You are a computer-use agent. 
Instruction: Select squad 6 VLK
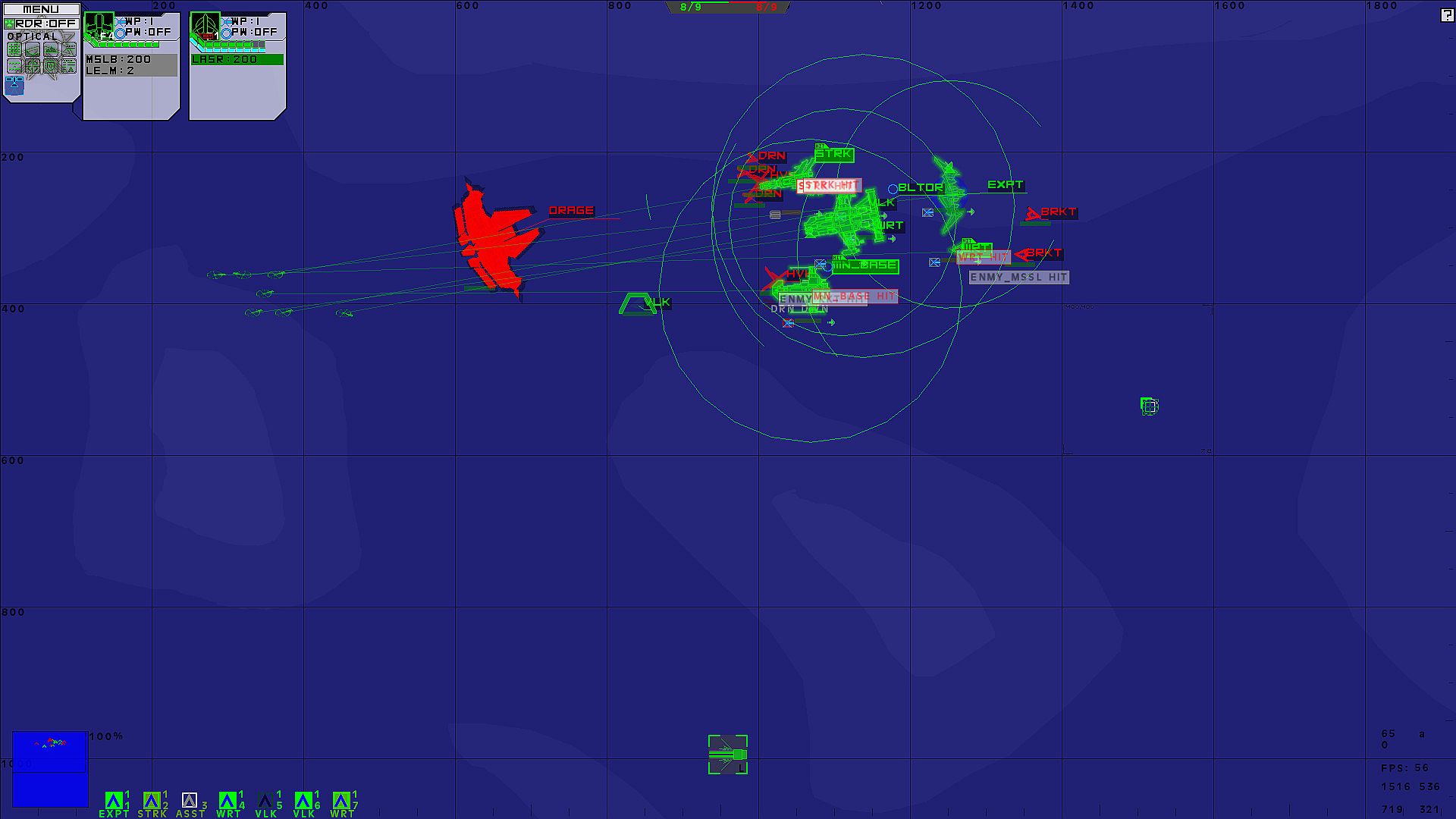coord(303,802)
